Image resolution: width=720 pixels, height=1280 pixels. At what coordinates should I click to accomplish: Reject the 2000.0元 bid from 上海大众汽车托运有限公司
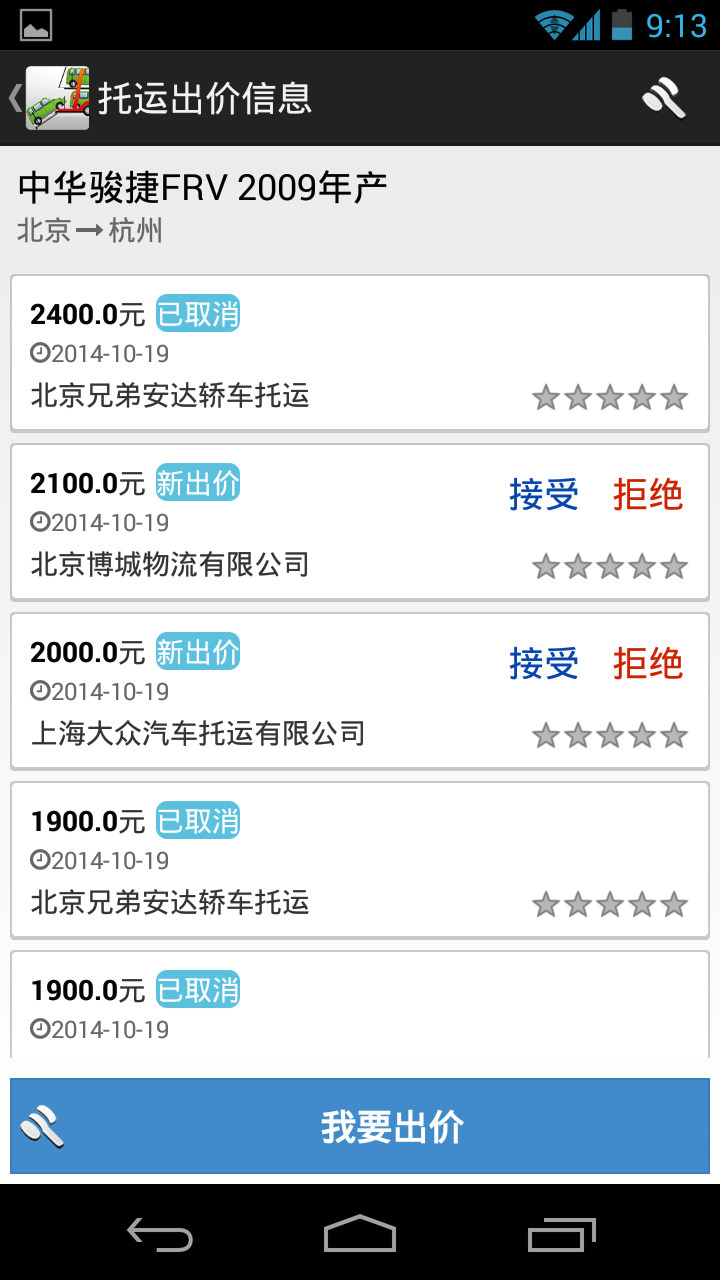coord(648,664)
